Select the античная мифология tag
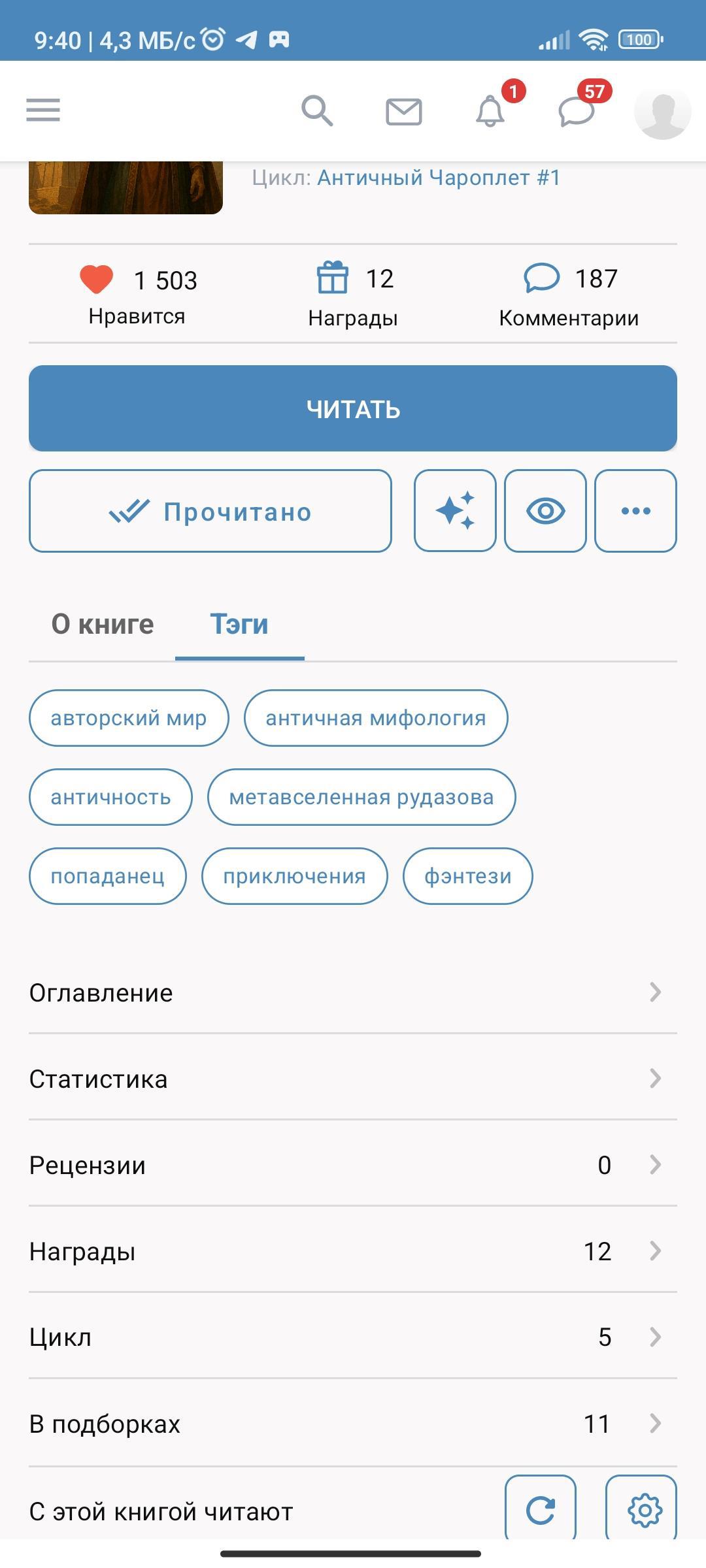The width and height of the screenshot is (706, 1568). pyautogui.click(x=376, y=718)
